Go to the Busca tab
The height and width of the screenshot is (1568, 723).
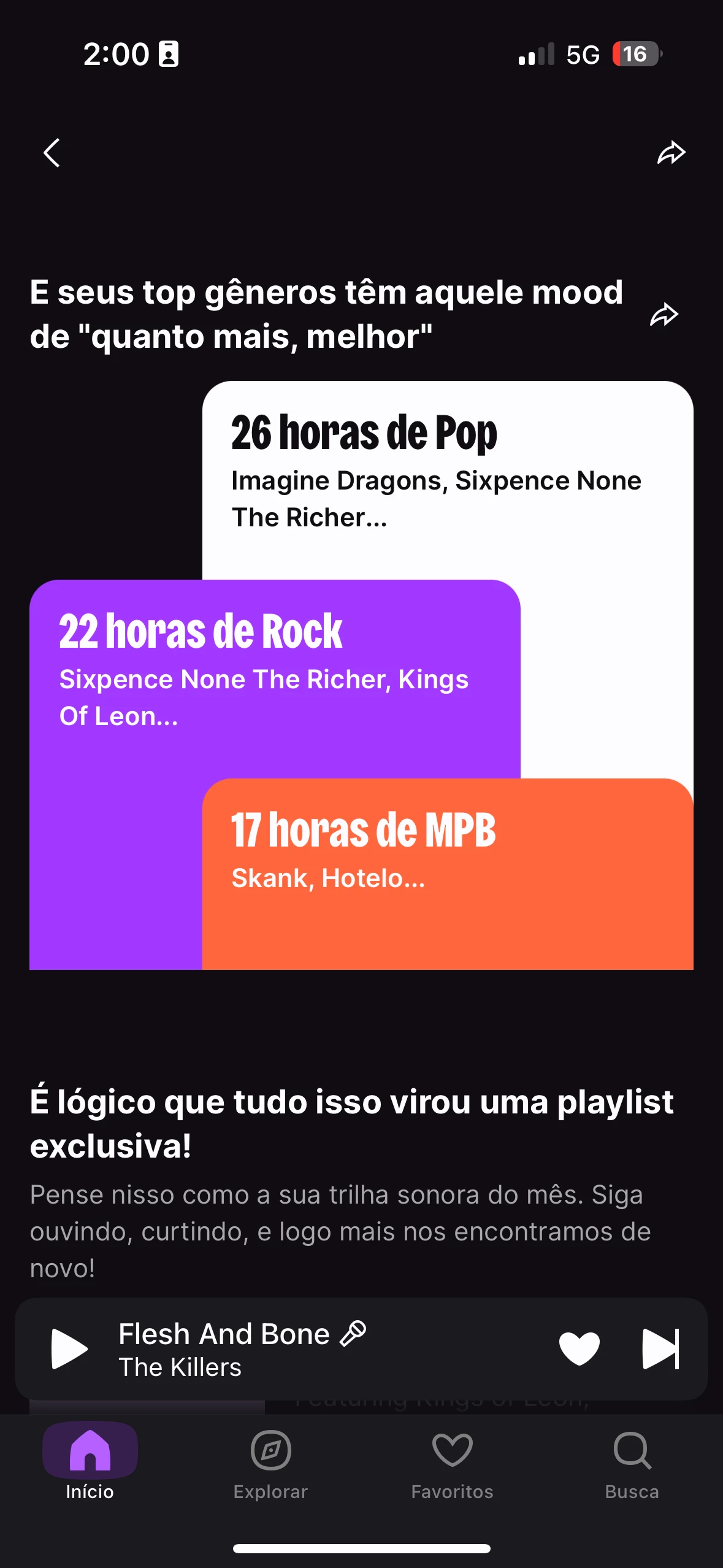(x=632, y=1463)
